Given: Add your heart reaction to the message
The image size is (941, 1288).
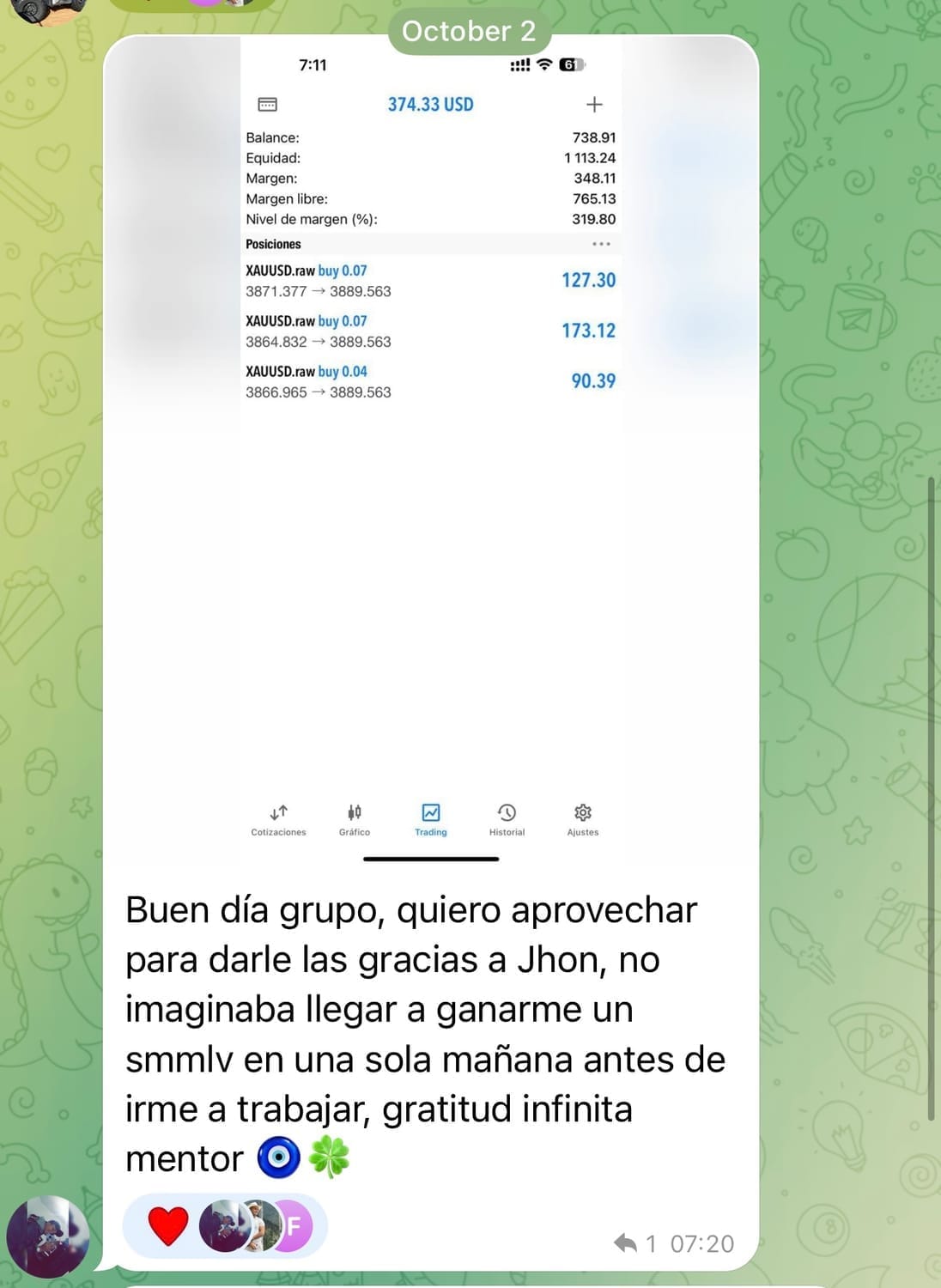Looking at the screenshot, I should 168,1226.
